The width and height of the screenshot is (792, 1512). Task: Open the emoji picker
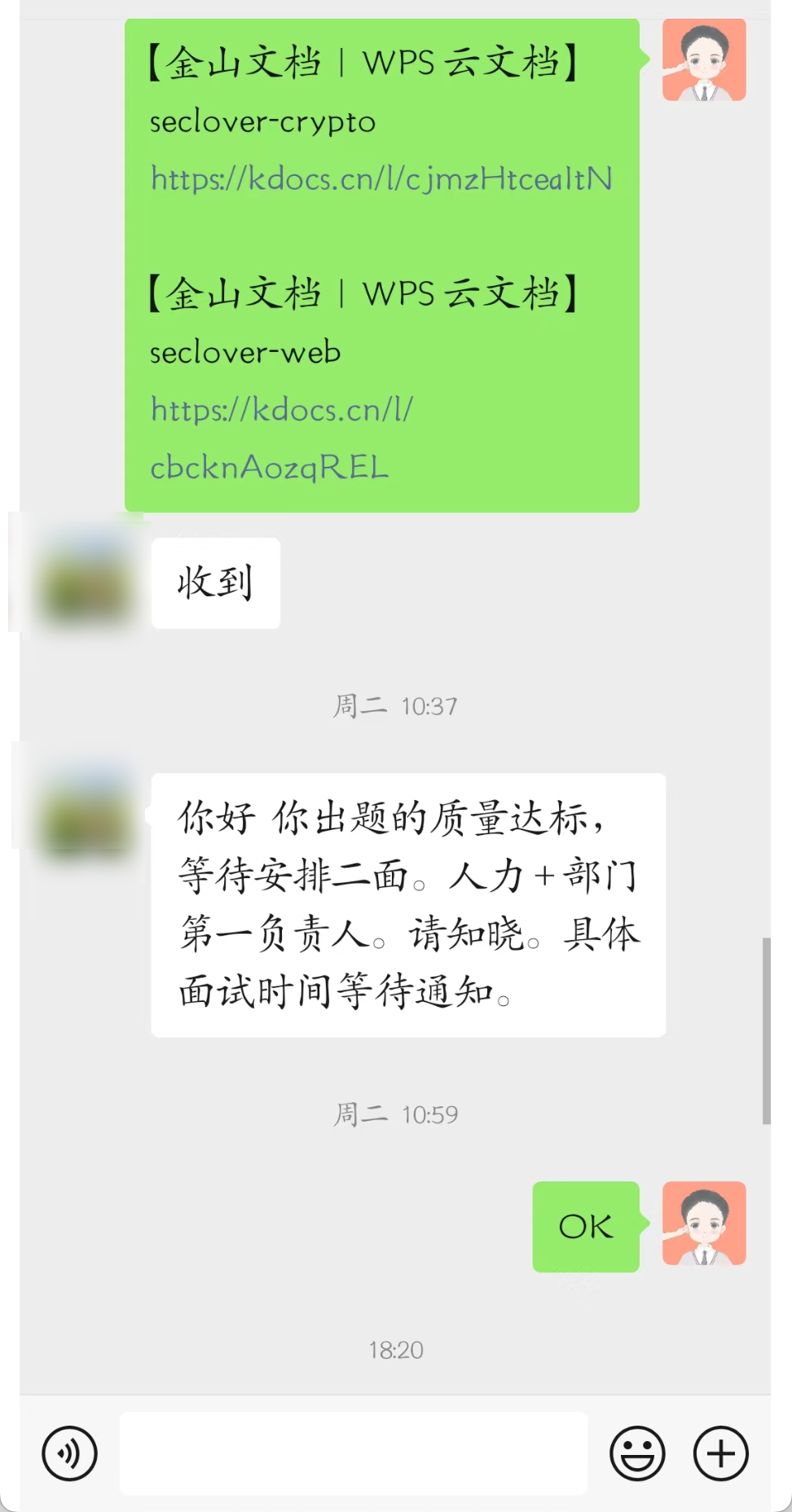637,1453
